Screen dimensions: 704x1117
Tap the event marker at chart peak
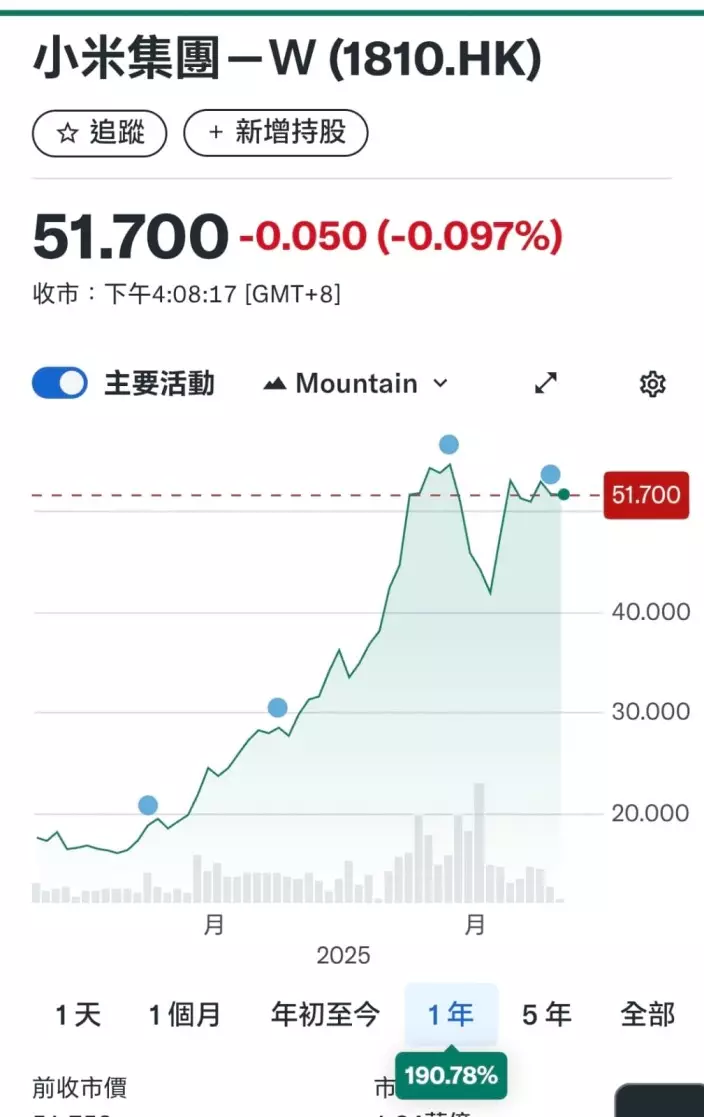[449, 444]
